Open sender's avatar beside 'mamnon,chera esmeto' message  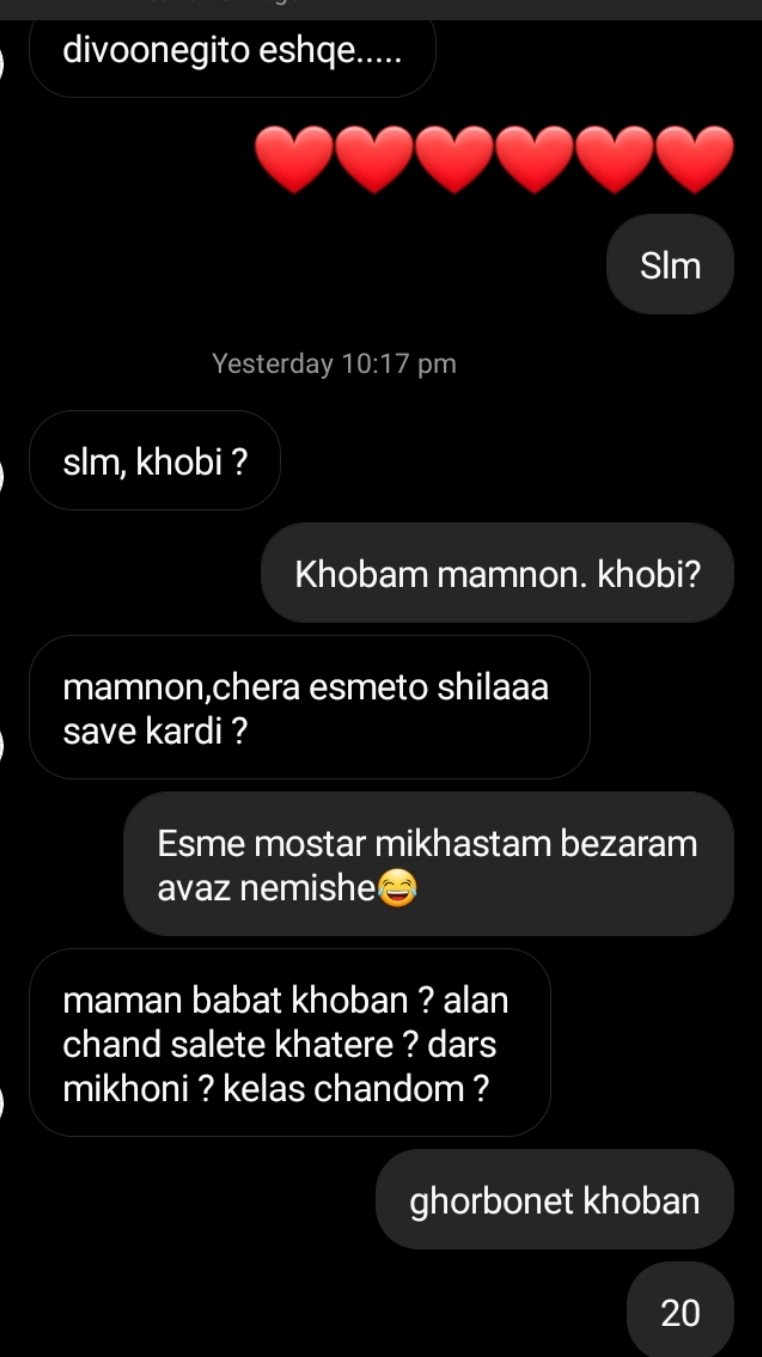tap(3, 744)
